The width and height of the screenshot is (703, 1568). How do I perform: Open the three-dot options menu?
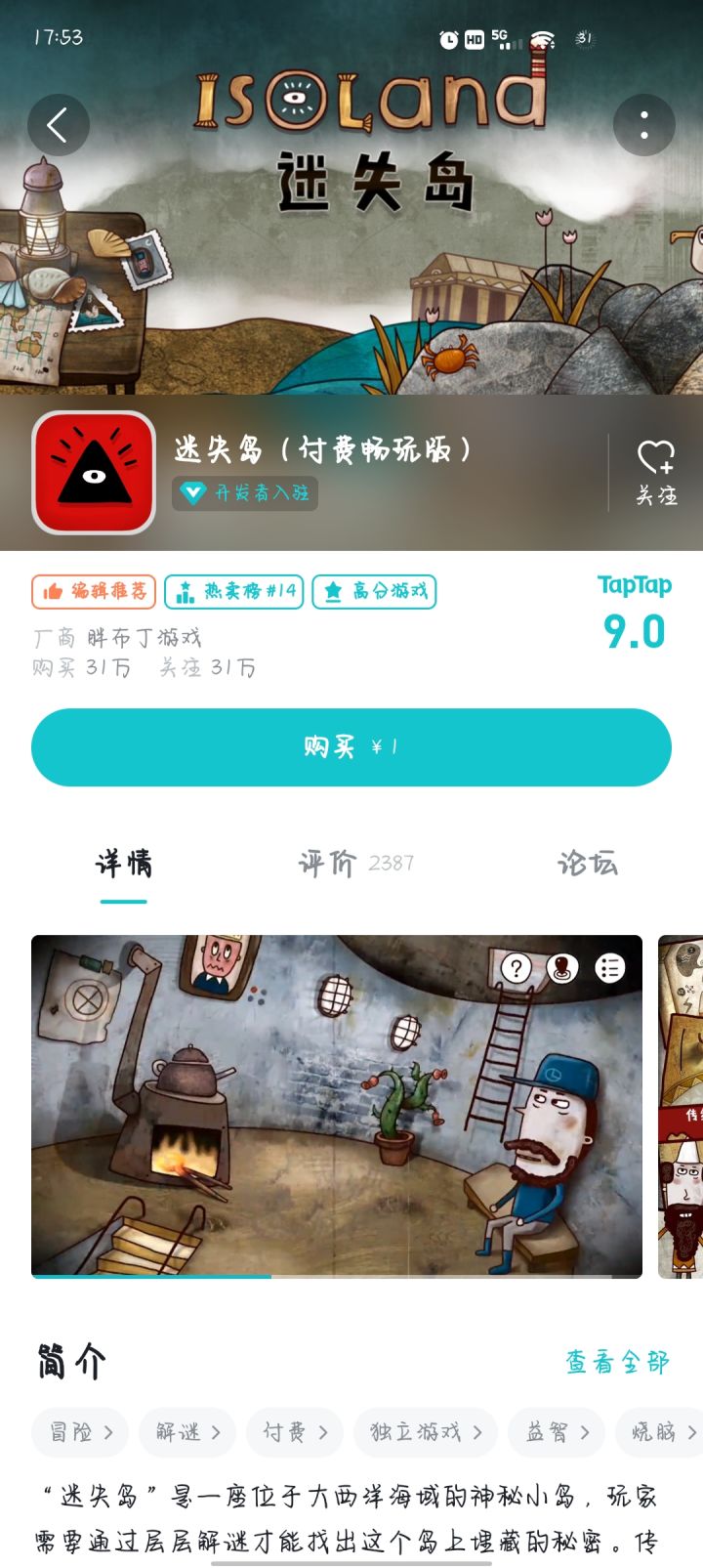(x=643, y=125)
